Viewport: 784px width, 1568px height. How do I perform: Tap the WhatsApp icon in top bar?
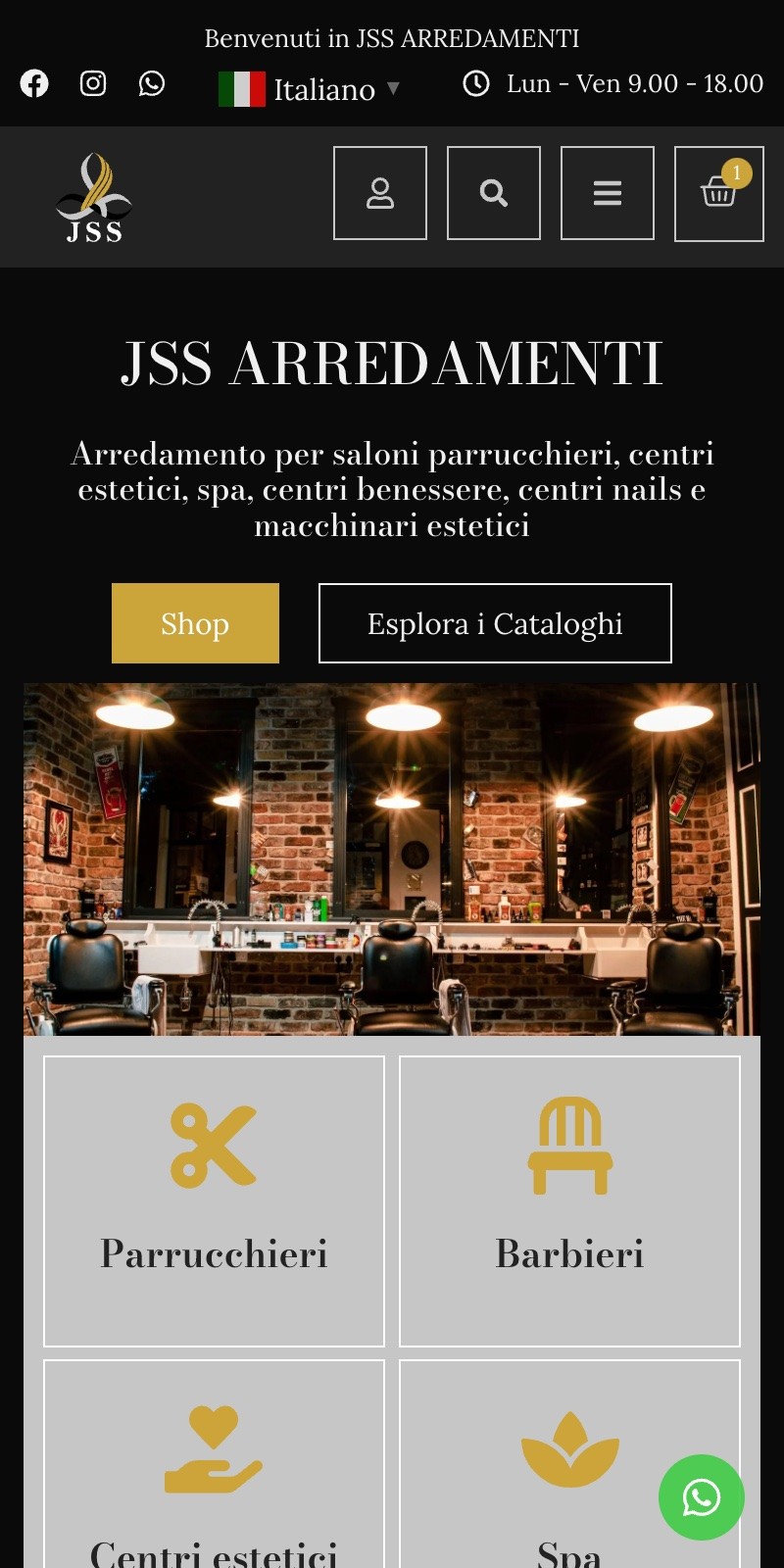152,83
